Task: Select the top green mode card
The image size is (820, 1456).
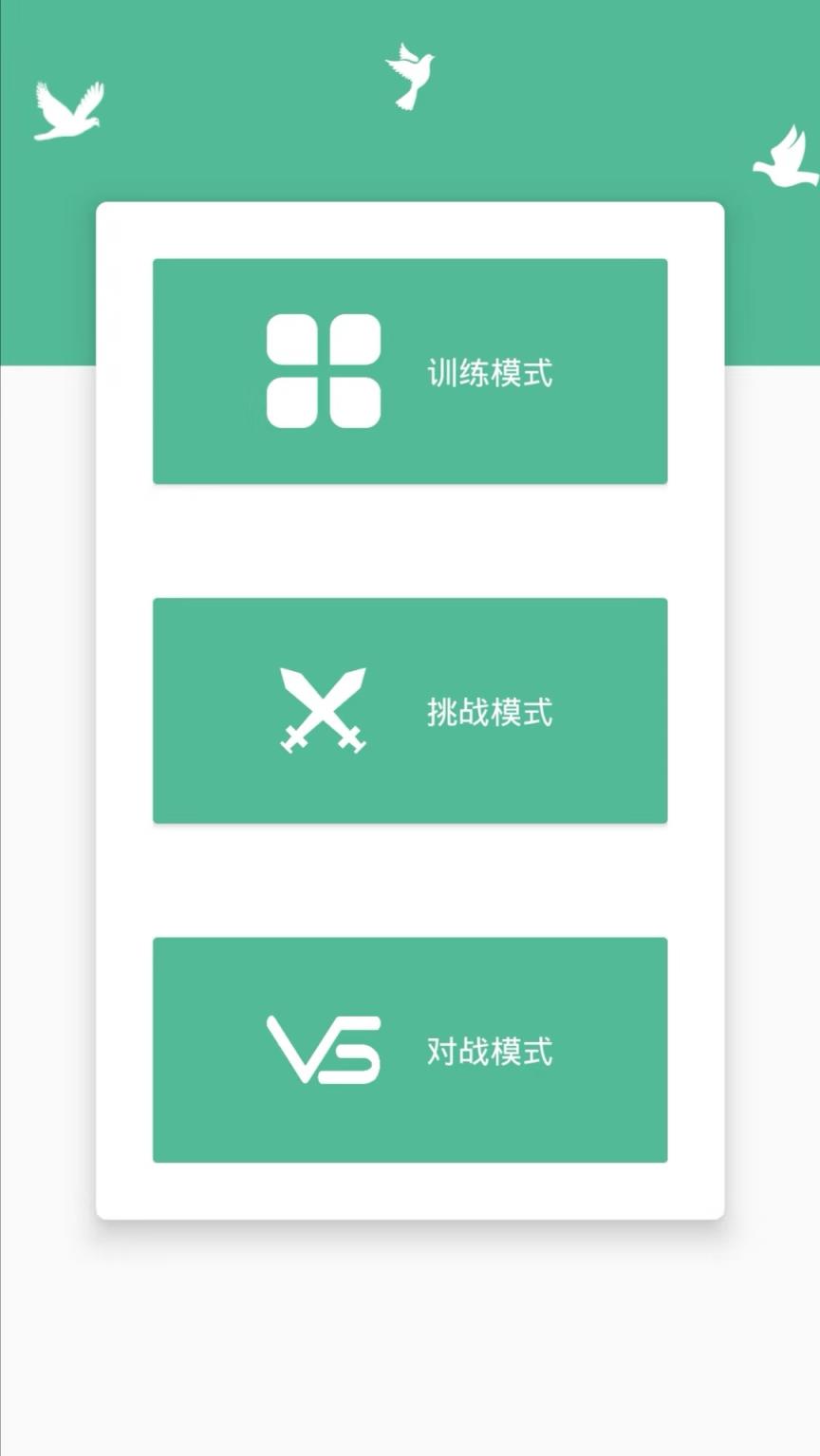Action: 410,370
